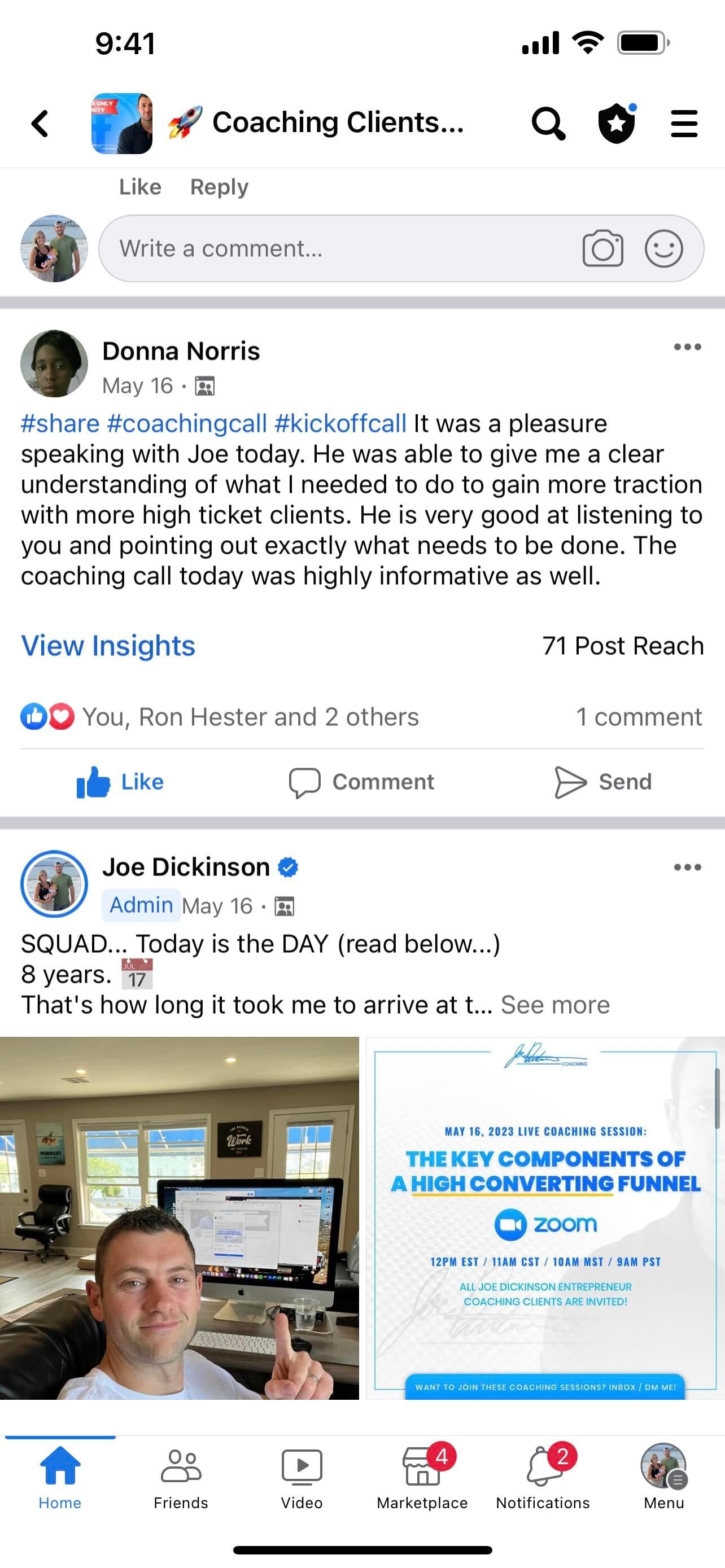Unlike Donna Norris's post
725x1568 pixels.
pos(120,782)
